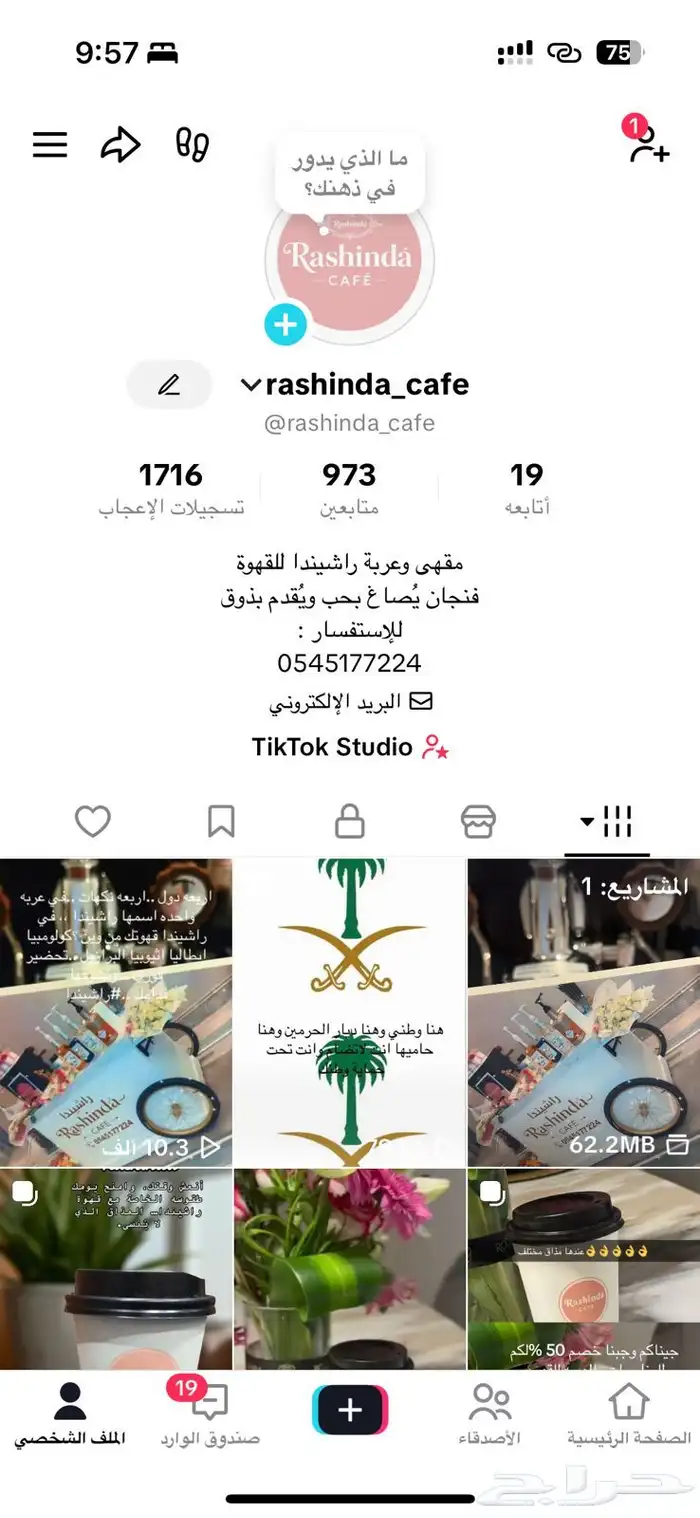Go to the صندوق الوارد inbox tab
Screen dimensions: 700x1518
click(x=210, y=1414)
